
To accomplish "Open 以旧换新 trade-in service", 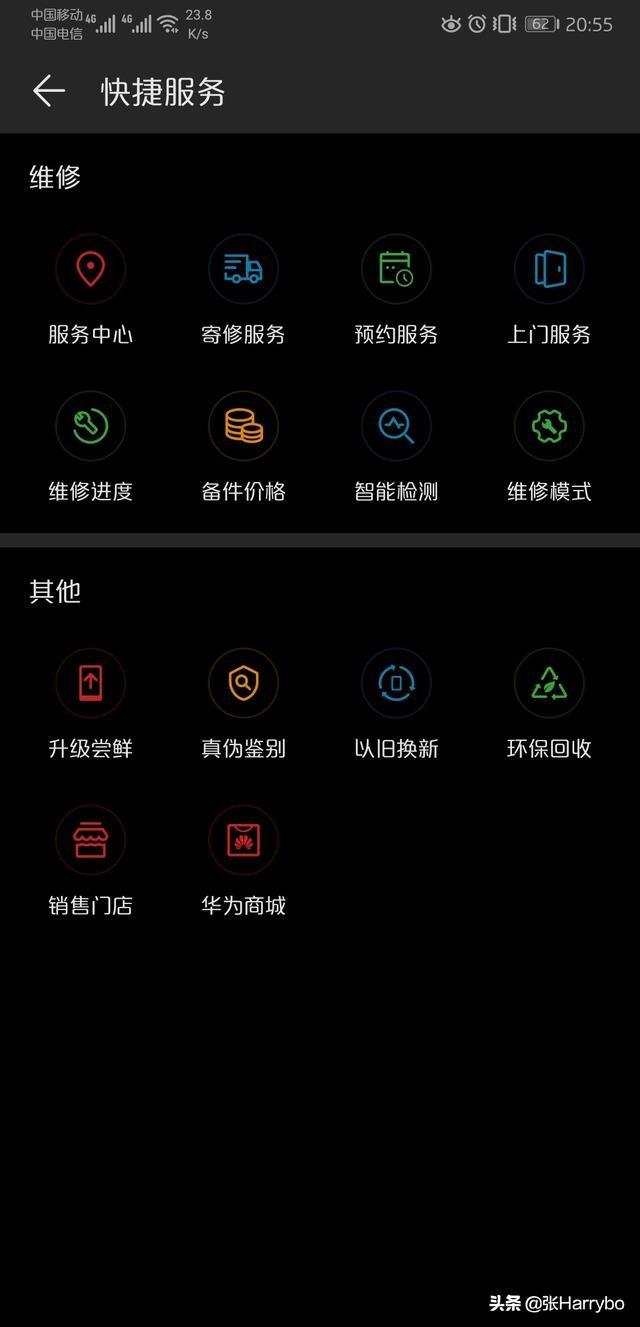I will tap(396, 704).
